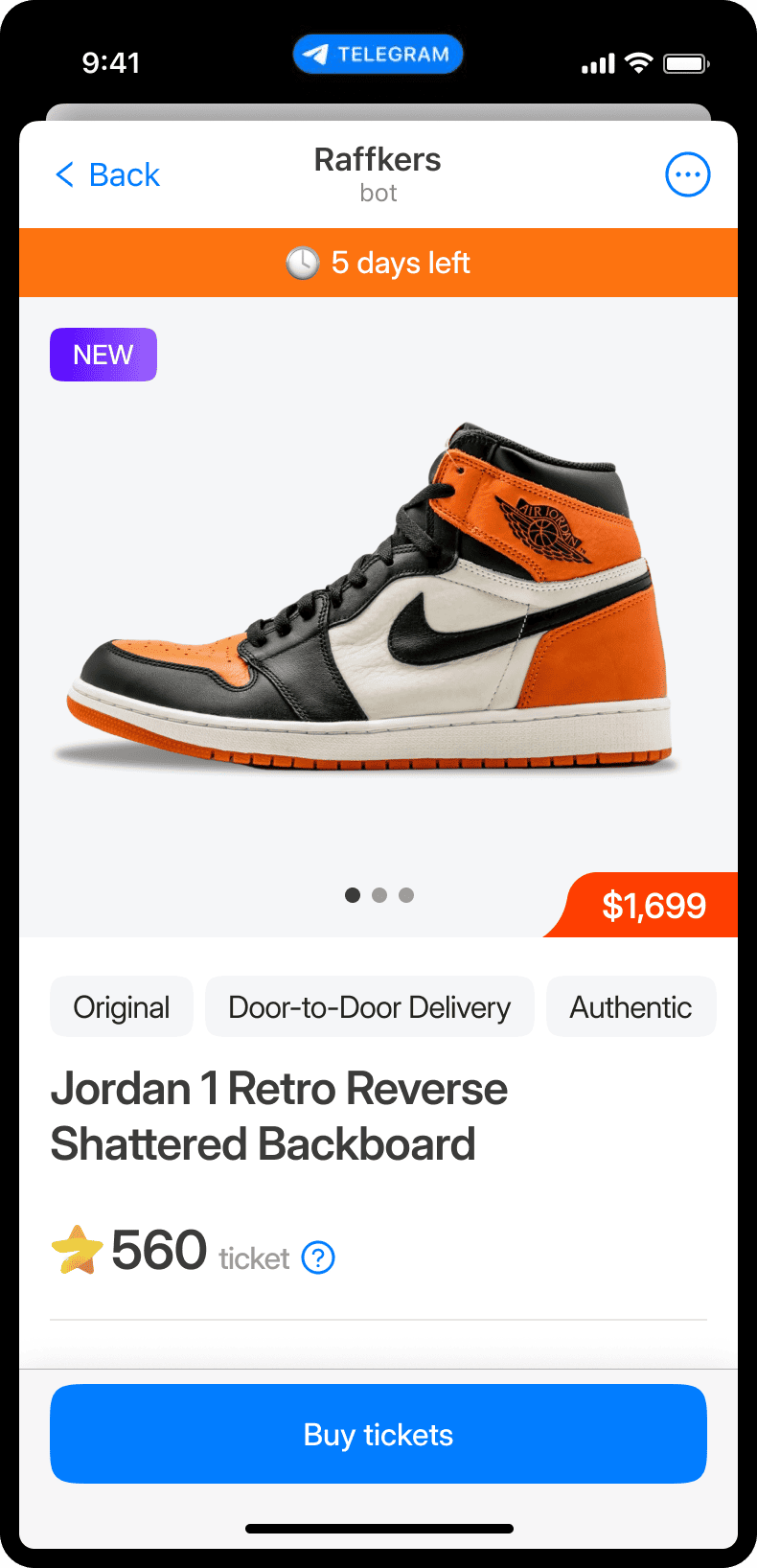Image resolution: width=757 pixels, height=1568 pixels.
Task: Select the Authentic chip
Action: tap(631, 1007)
